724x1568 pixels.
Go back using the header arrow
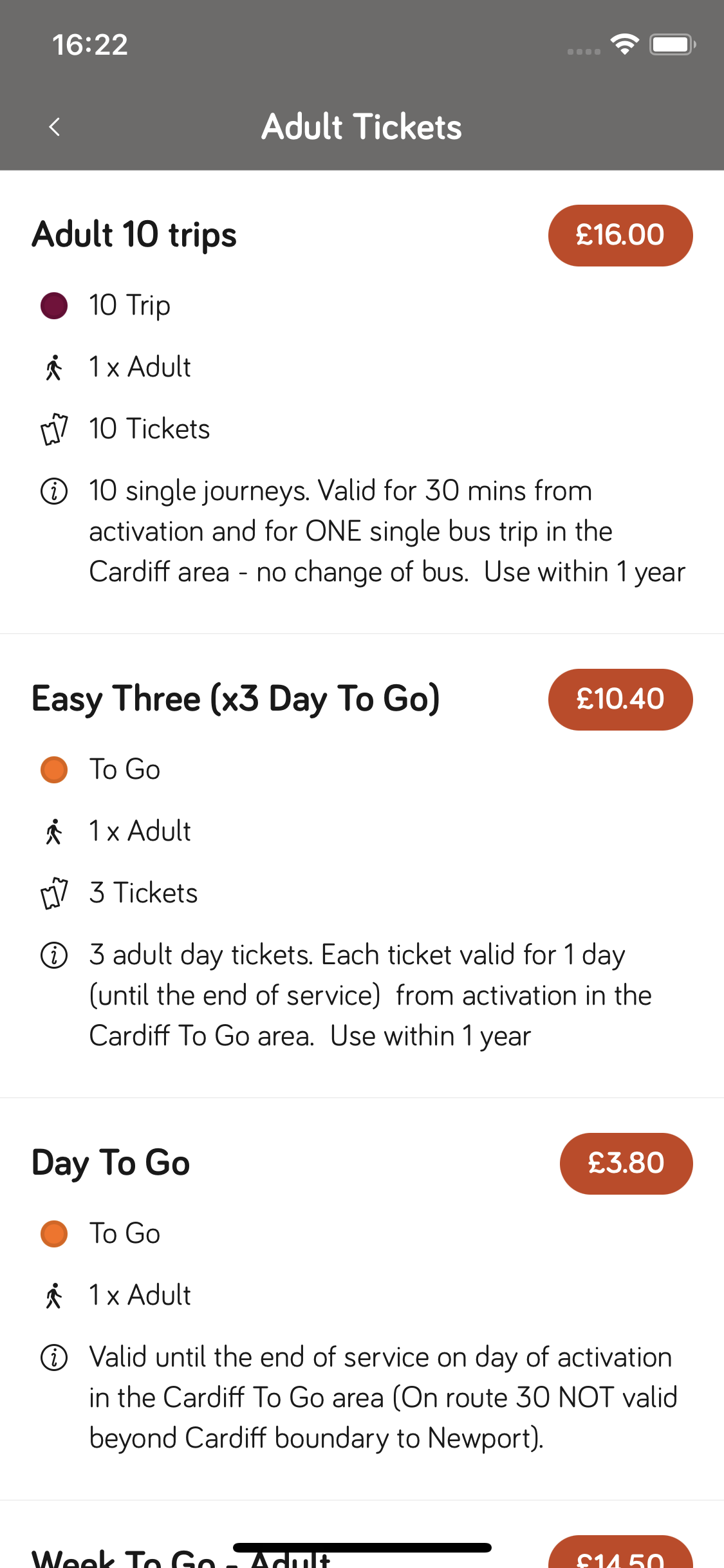[55, 127]
